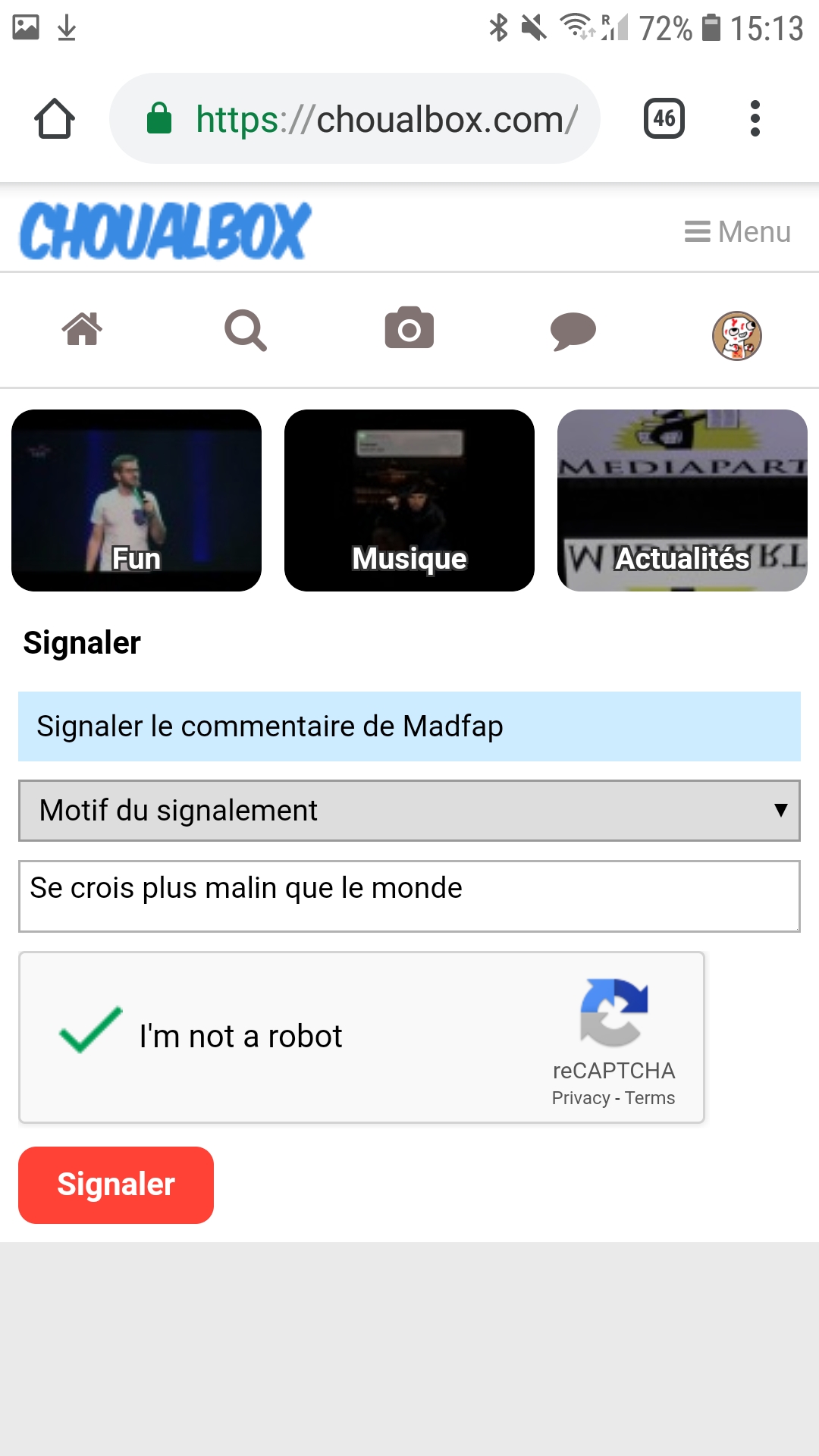Open the messages speech bubble
Image resolution: width=819 pixels, height=1456 pixels.
(573, 331)
